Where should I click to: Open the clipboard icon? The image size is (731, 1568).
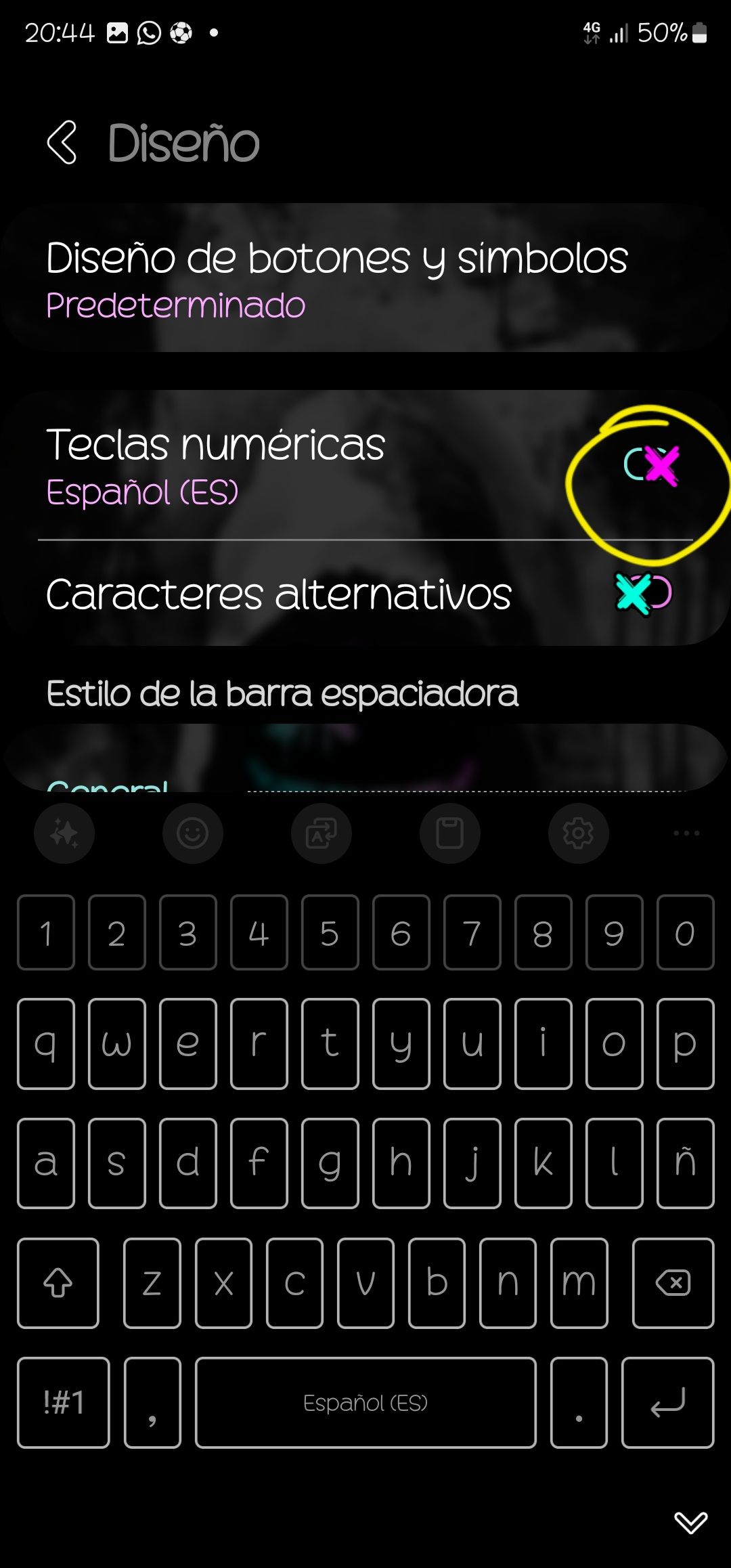450,834
